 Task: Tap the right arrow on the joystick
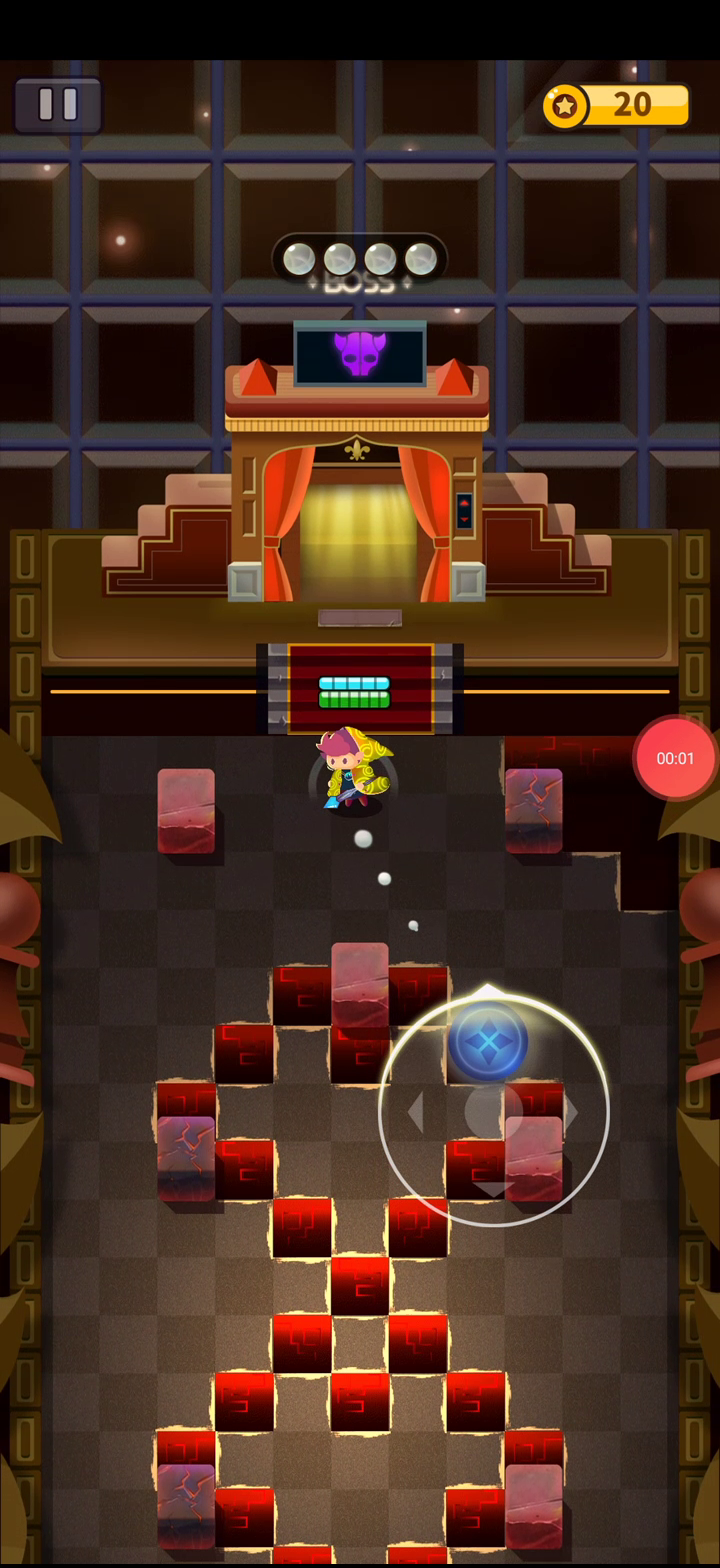[571, 1112]
